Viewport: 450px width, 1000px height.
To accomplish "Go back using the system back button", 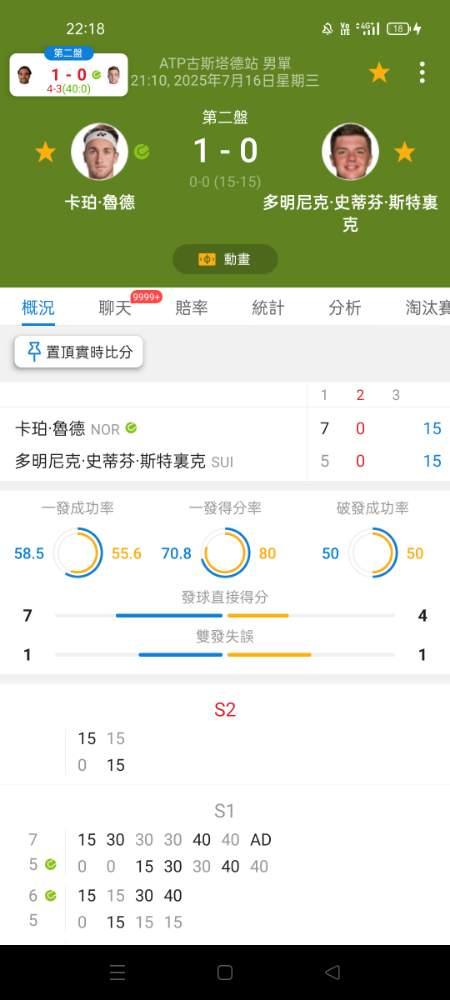I will pyautogui.click(x=332, y=972).
